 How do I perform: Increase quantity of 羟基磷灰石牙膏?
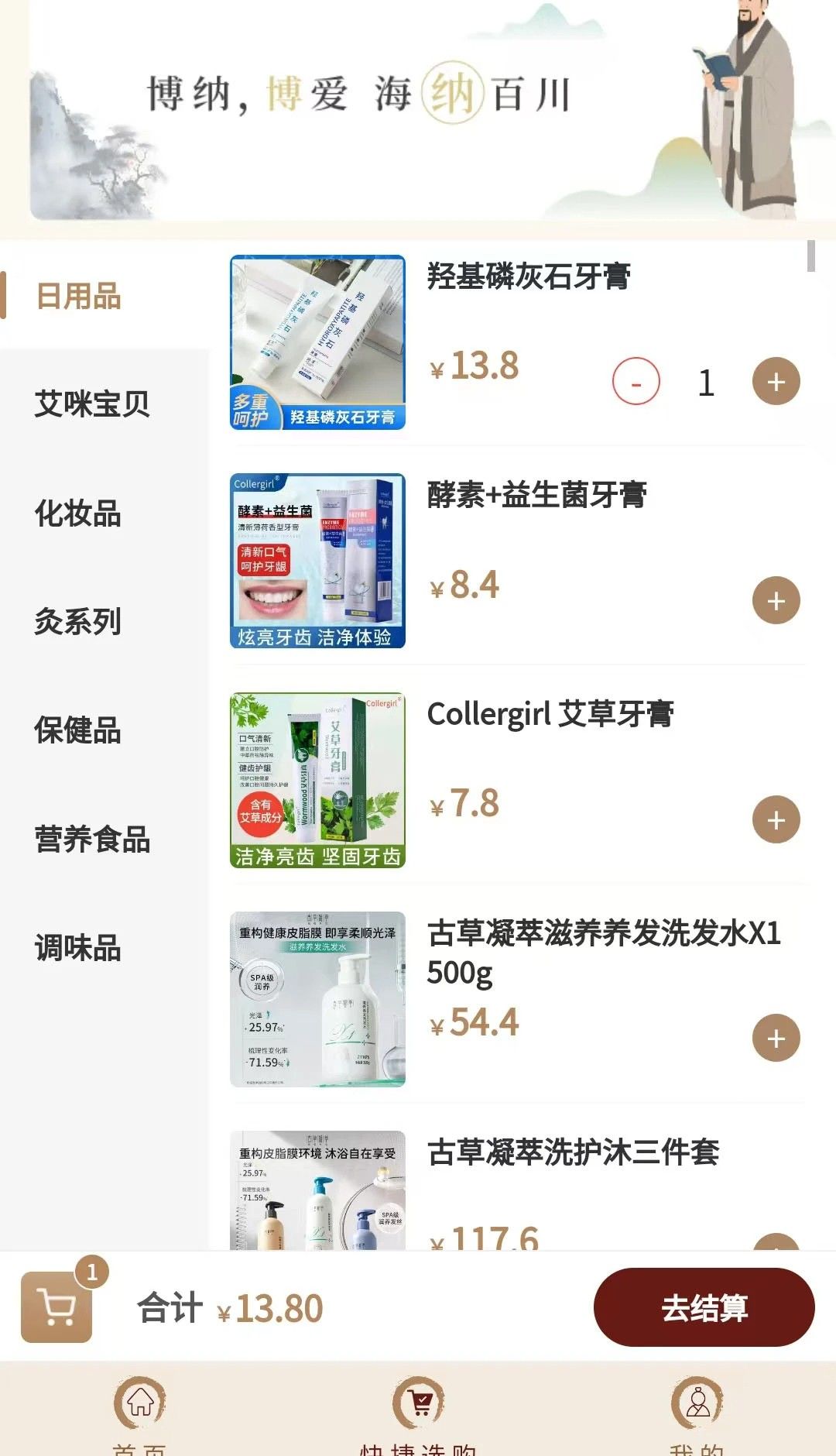pos(776,382)
